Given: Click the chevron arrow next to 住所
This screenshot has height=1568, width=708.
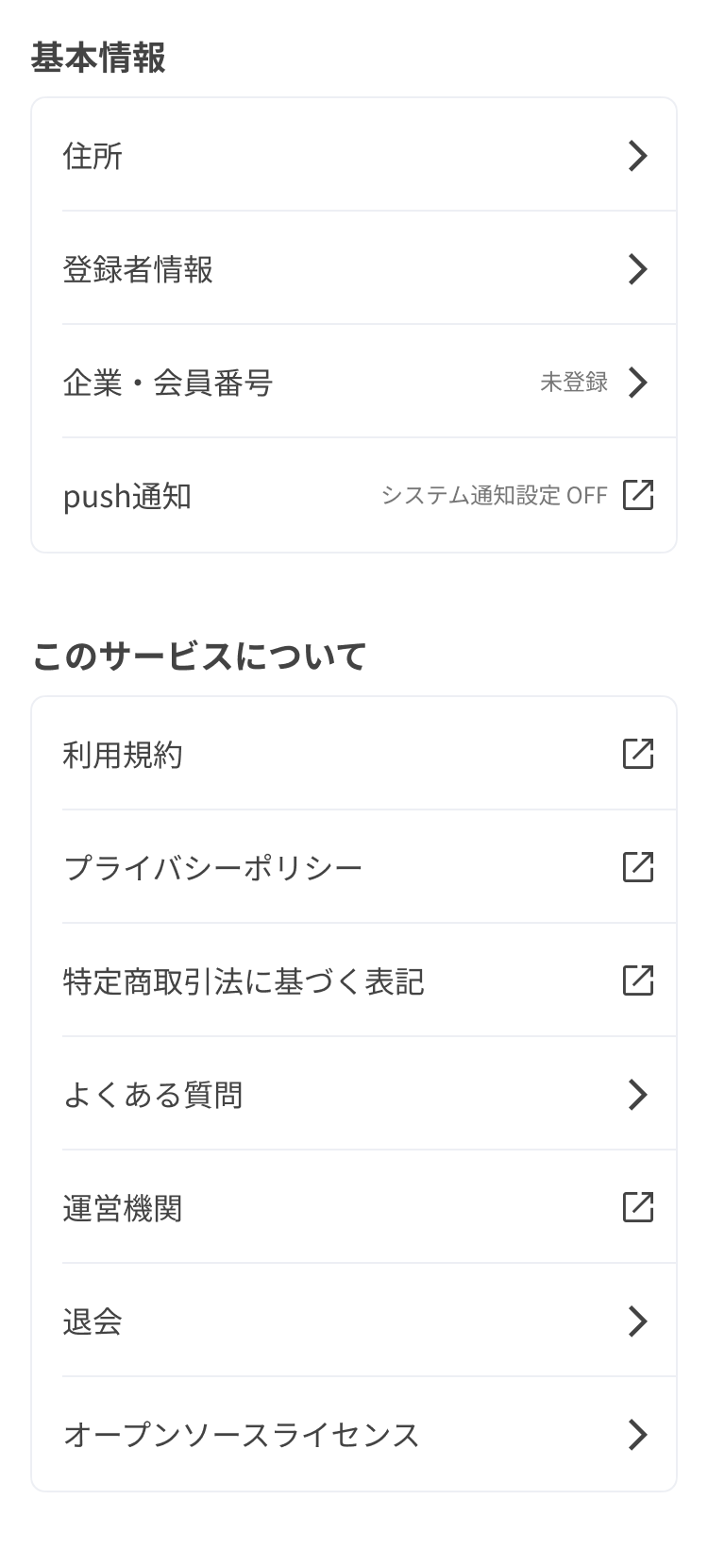Looking at the screenshot, I should click(x=639, y=157).
